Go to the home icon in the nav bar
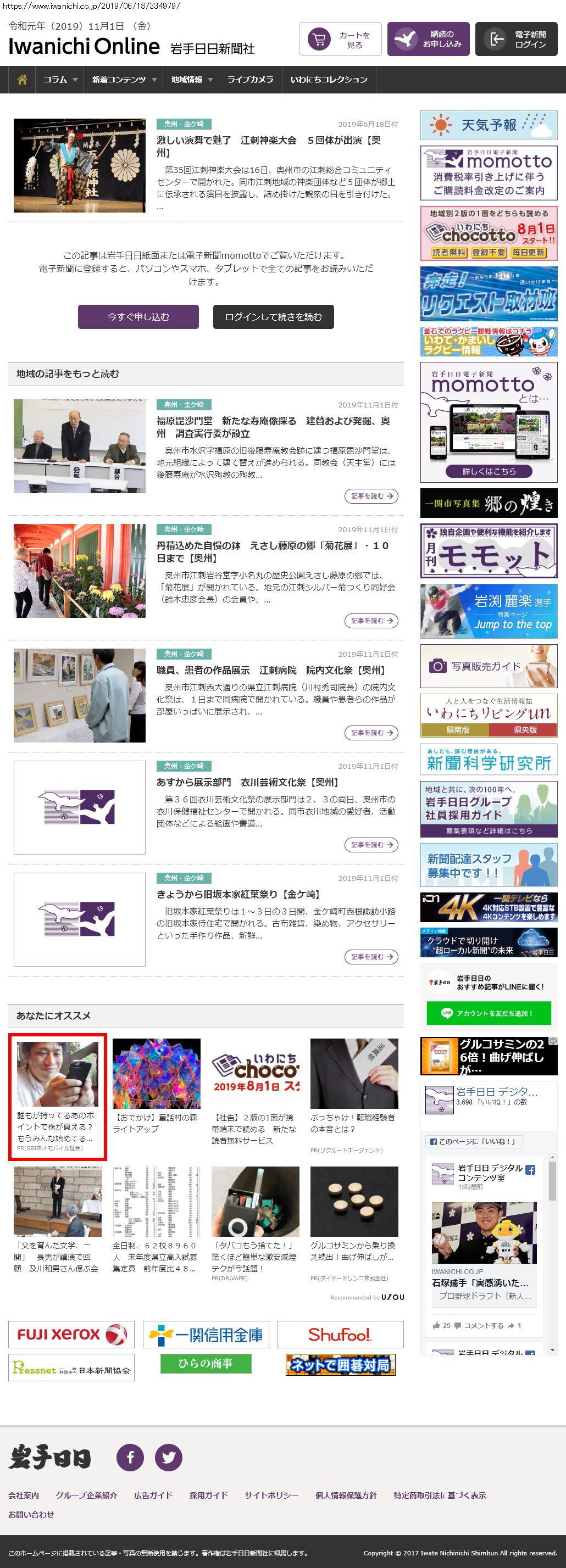 click(22, 80)
